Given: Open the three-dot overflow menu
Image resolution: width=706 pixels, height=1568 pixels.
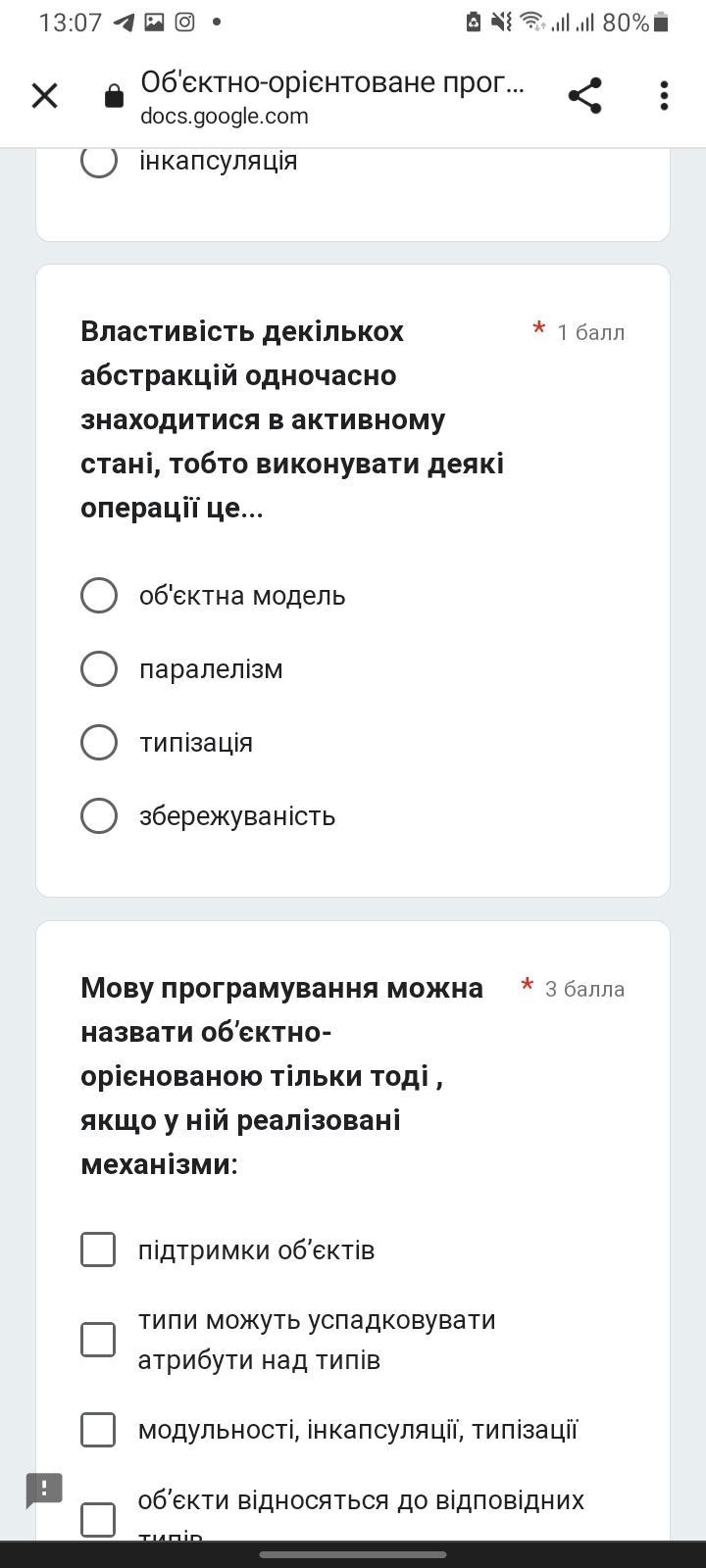Looking at the screenshot, I should (x=664, y=96).
